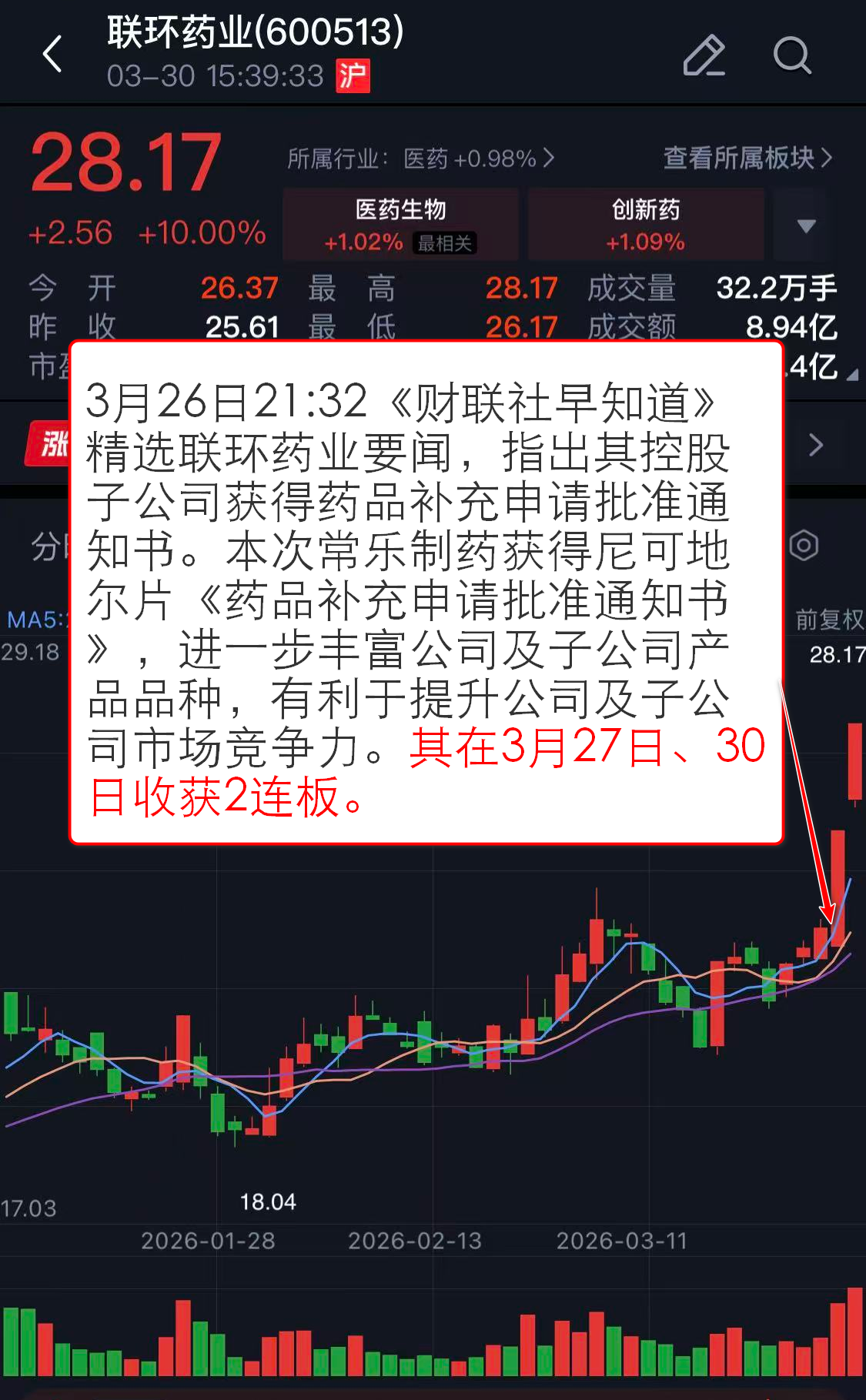This screenshot has width=866, height=1400.
Task: Open the chart settings hexagon icon
Action: pyautogui.click(x=804, y=546)
